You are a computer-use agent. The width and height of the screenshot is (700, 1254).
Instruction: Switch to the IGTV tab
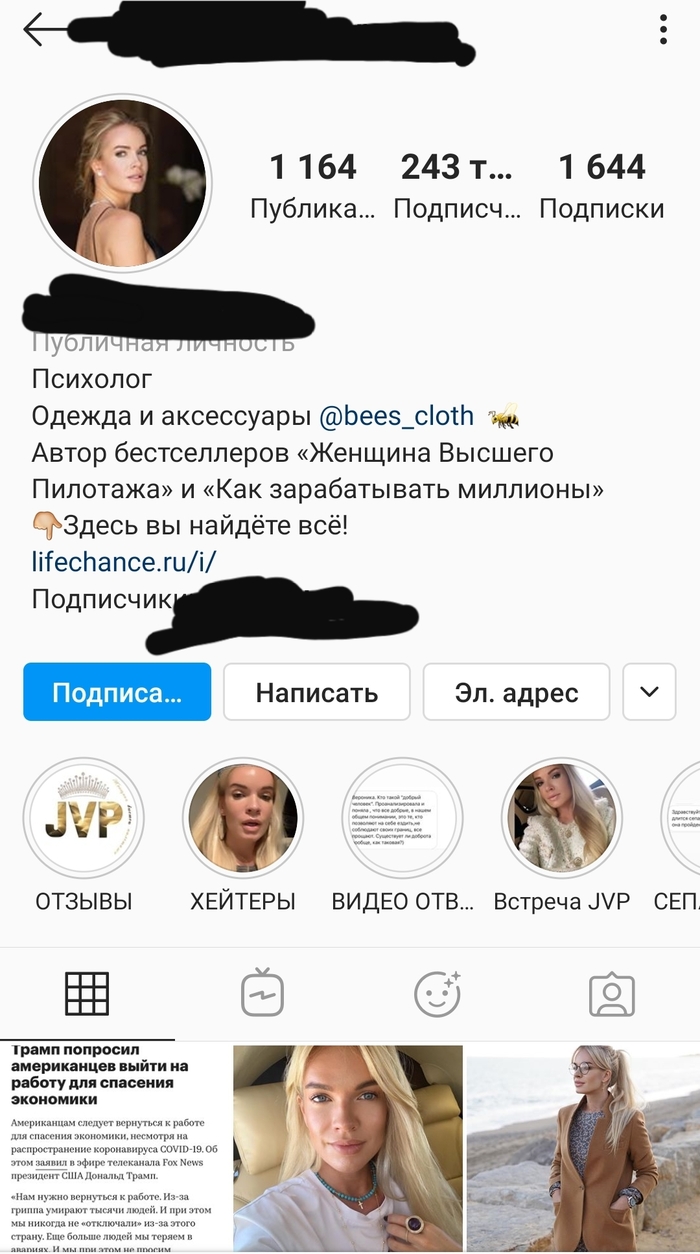(262, 993)
